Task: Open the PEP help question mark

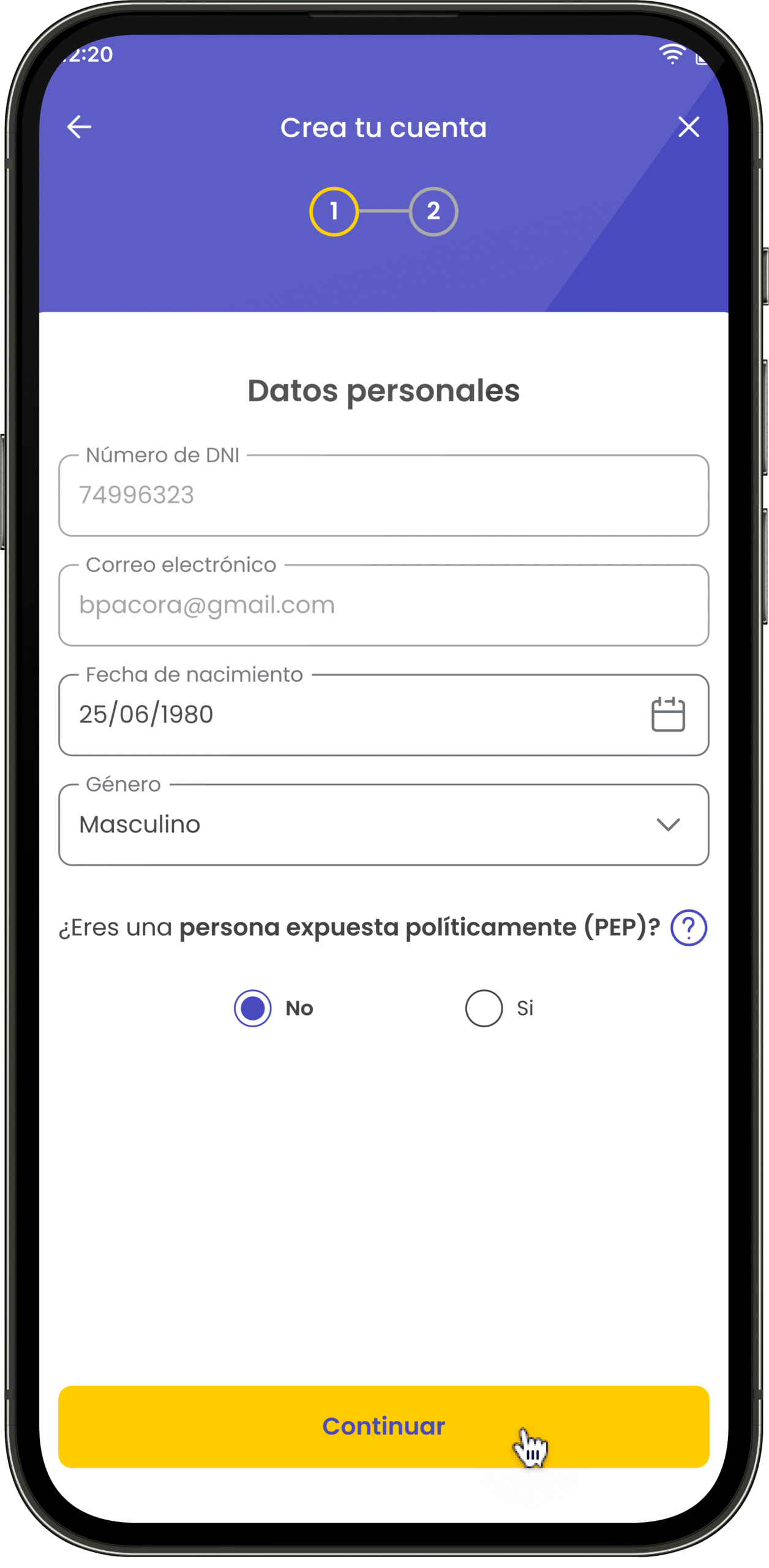Action: pyautogui.click(x=689, y=927)
